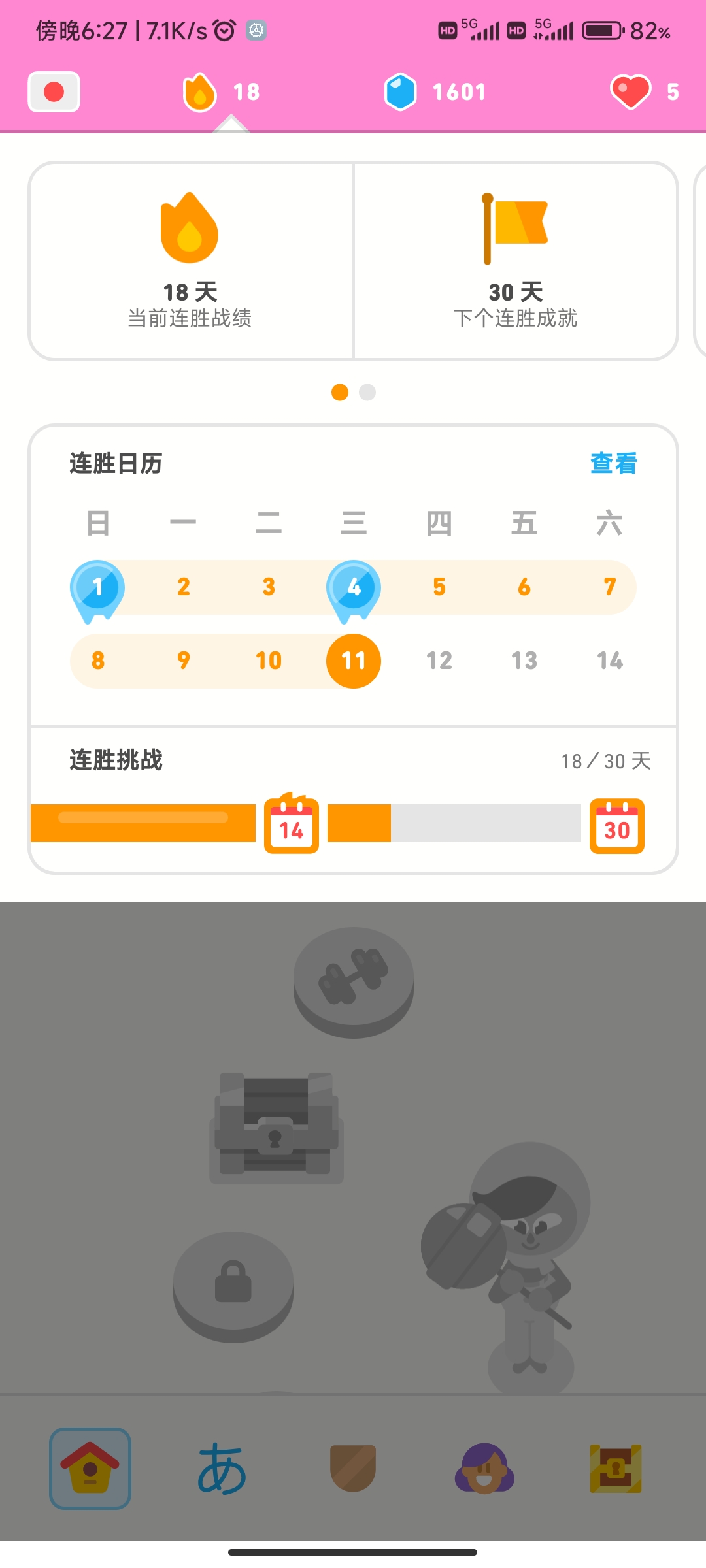Open the 30 天 next streak milestone card
Screen dimensions: 706x1568
515,261
